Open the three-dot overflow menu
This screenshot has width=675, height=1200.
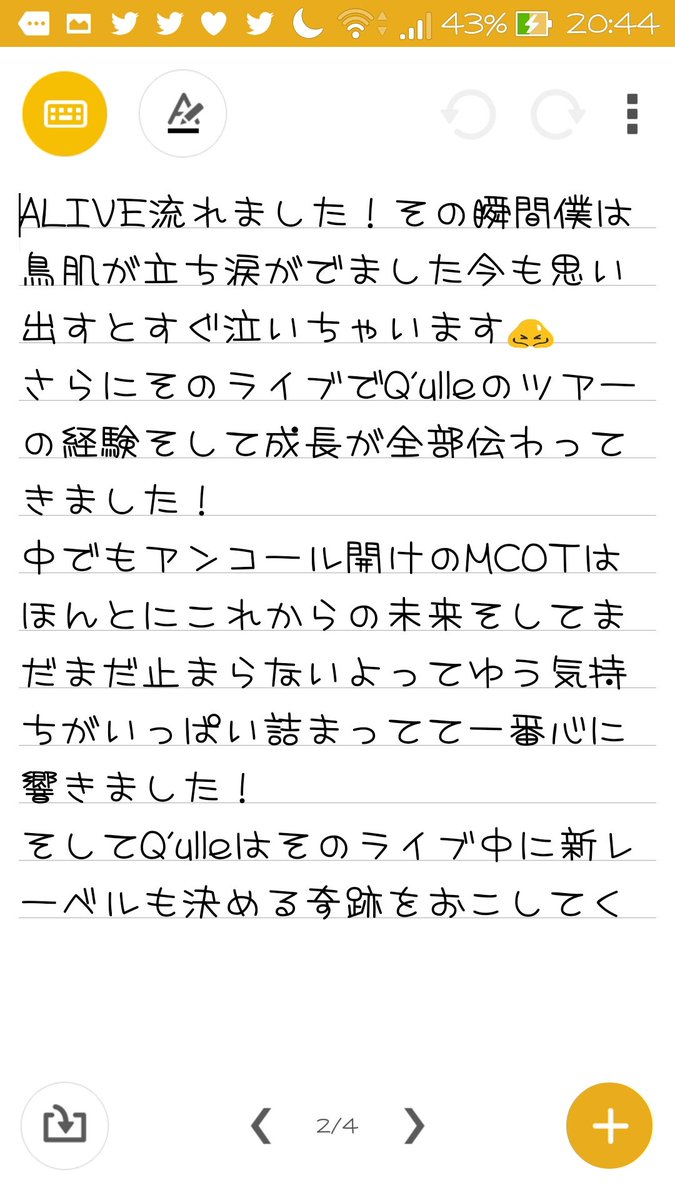[x=632, y=114]
